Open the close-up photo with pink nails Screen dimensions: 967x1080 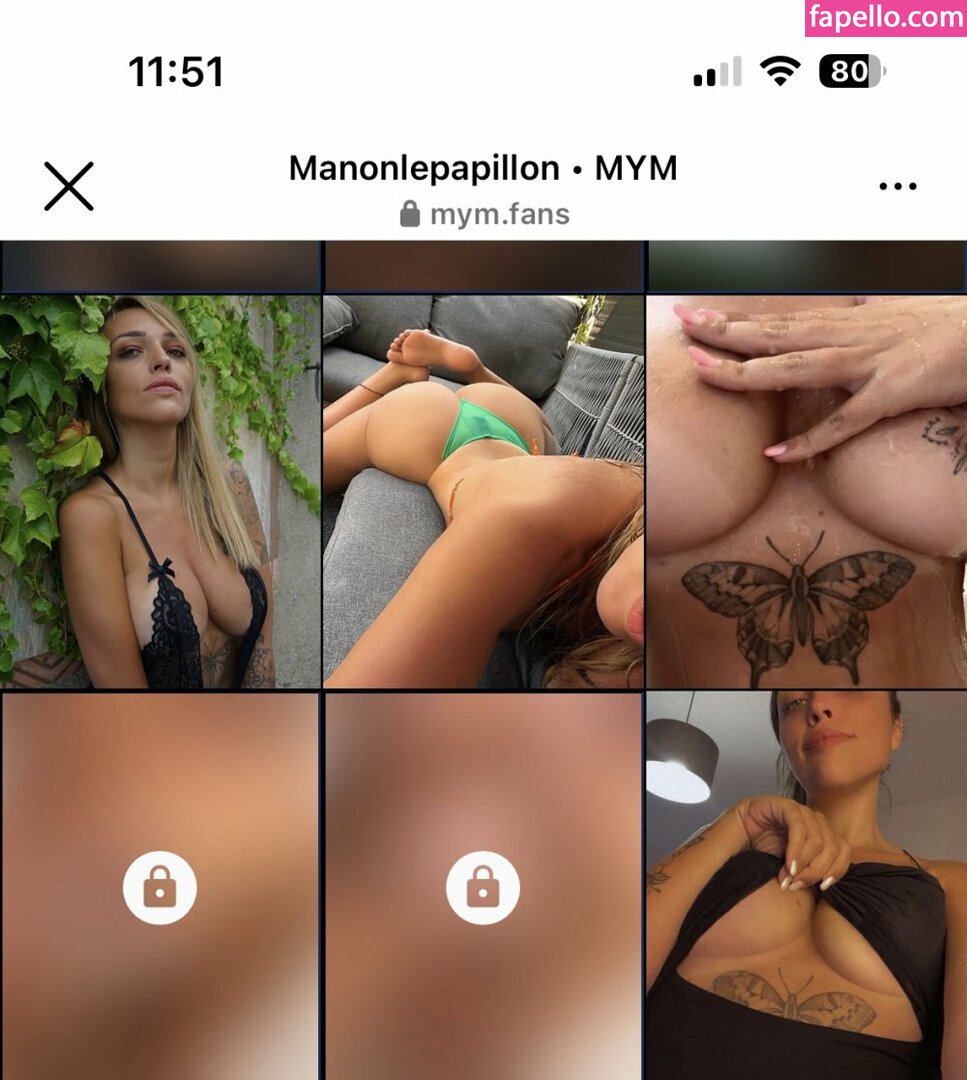806,491
